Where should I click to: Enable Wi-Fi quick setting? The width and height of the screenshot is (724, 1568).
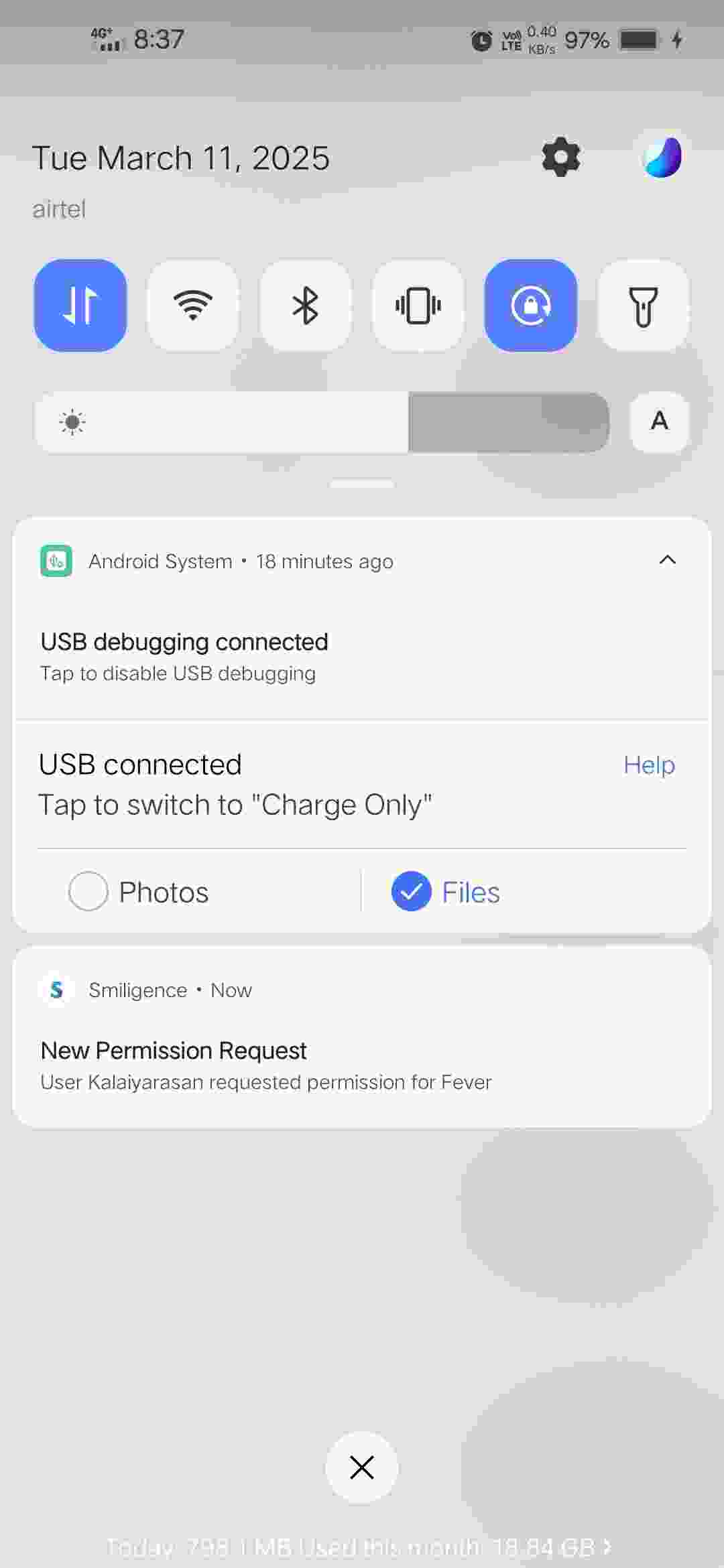coord(193,306)
